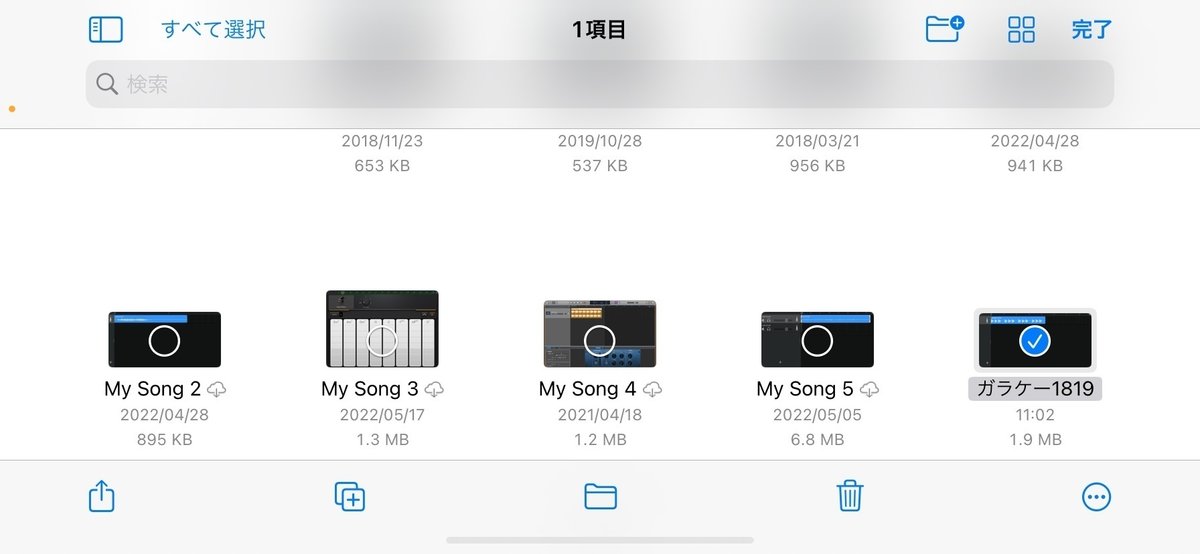Select the My Song 2 file

164,341
